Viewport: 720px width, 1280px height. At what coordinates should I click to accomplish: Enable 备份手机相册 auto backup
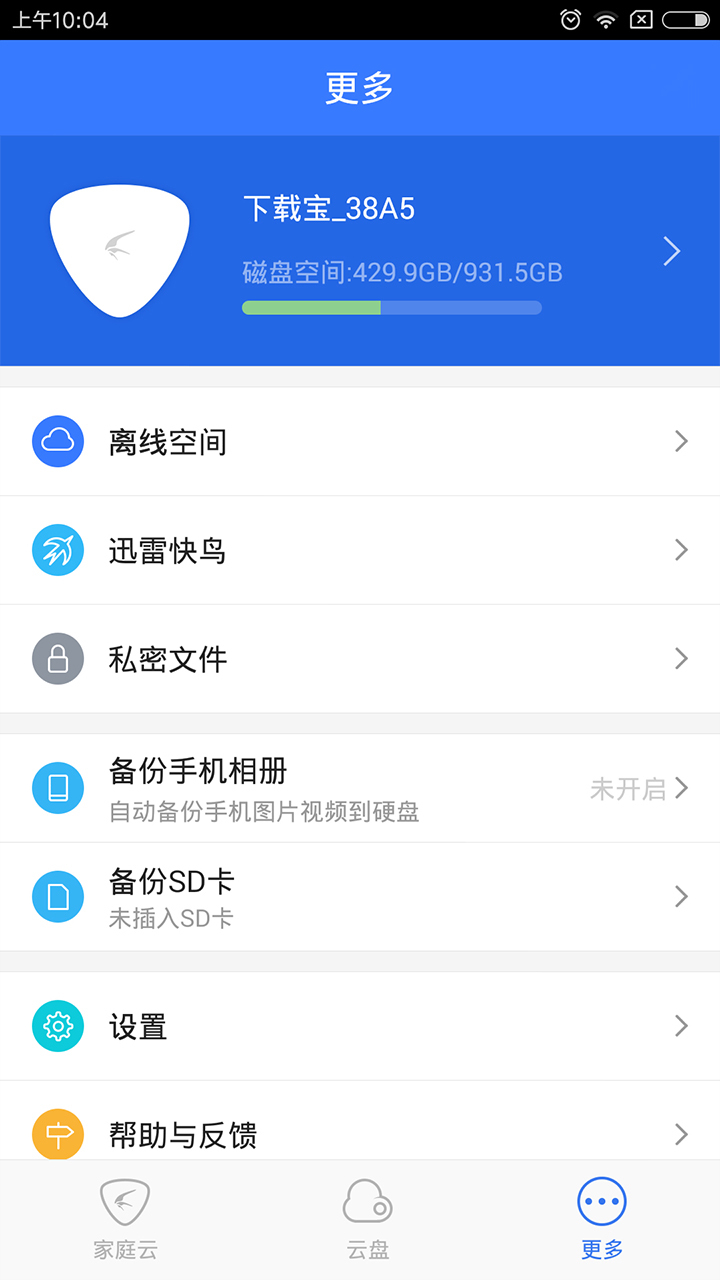tap(360, 787)
